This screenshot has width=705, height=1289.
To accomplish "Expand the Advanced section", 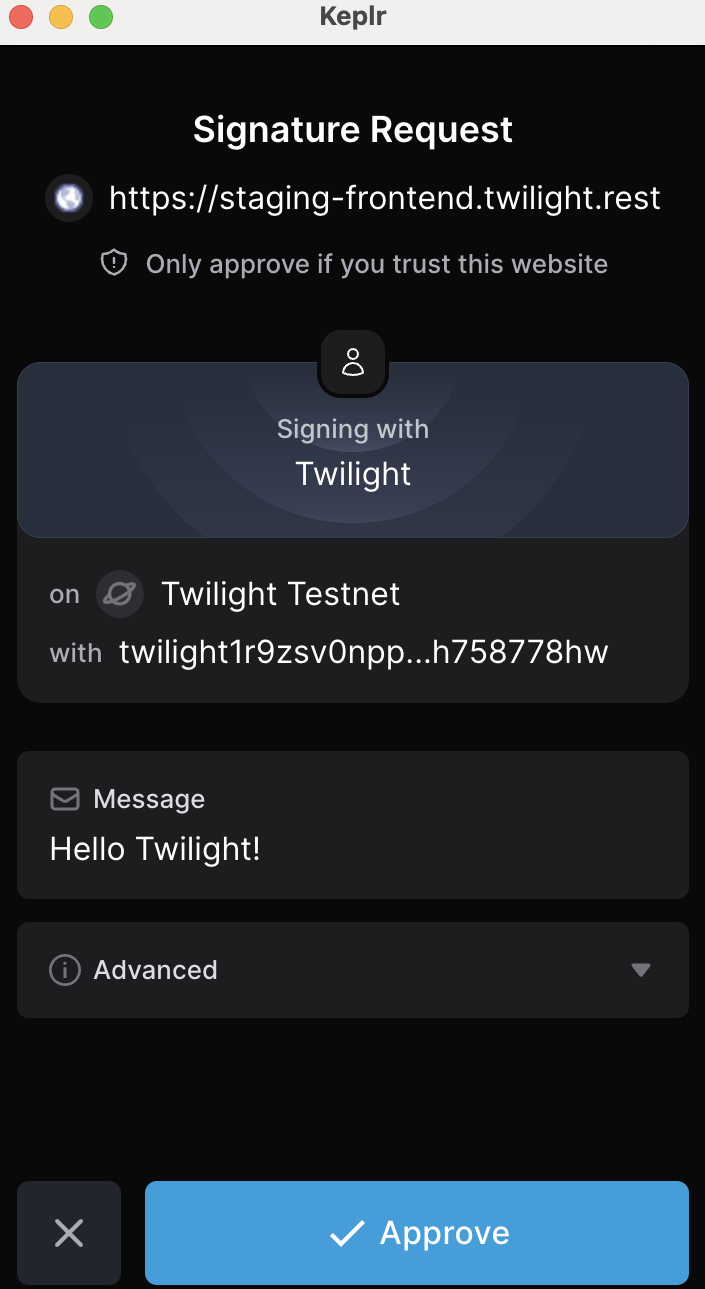I will (x=352, y=970).
